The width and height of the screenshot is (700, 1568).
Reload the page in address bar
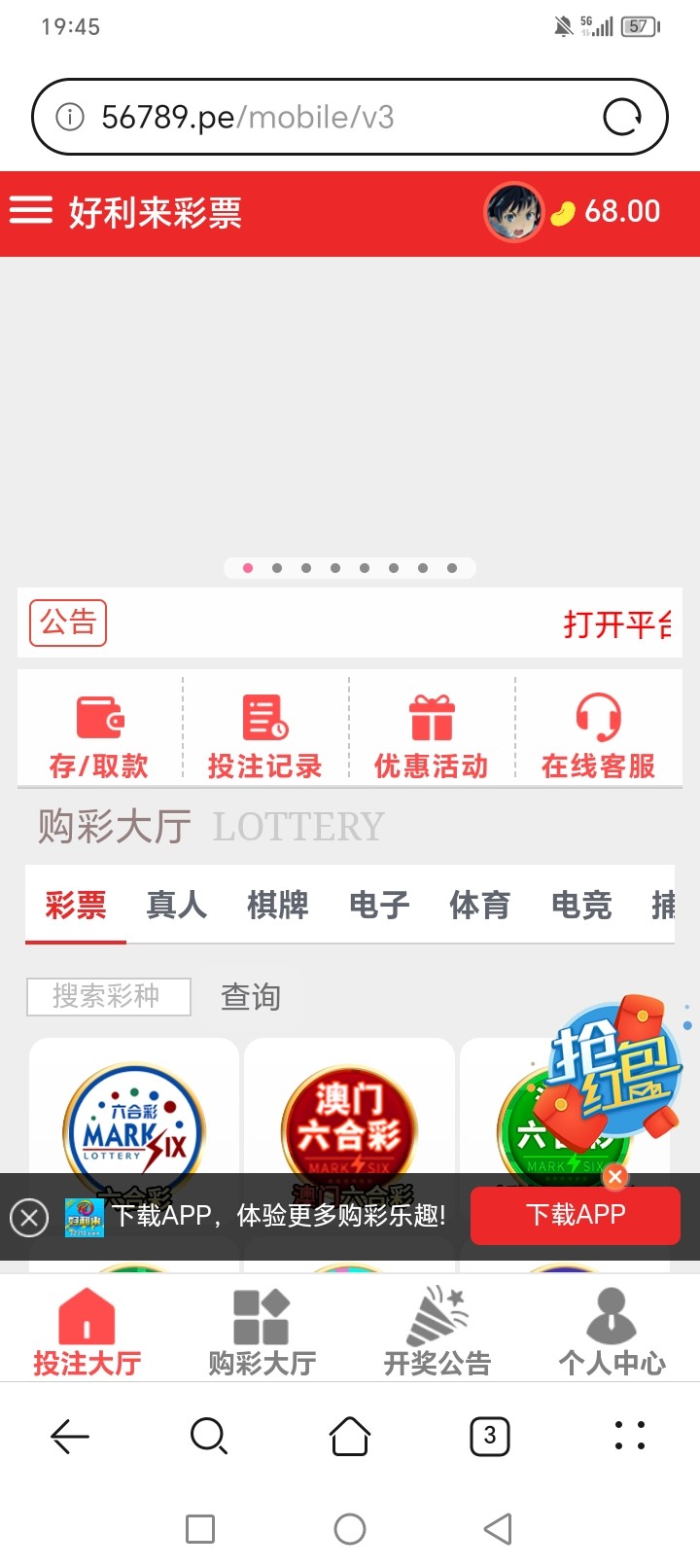coord(622,118)
